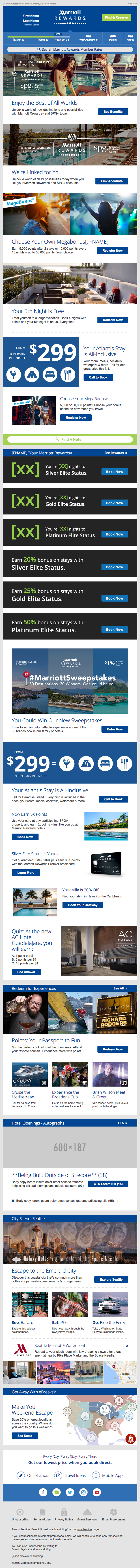
Task: Tap the Find & Reserve button
Action: point(116,17)
